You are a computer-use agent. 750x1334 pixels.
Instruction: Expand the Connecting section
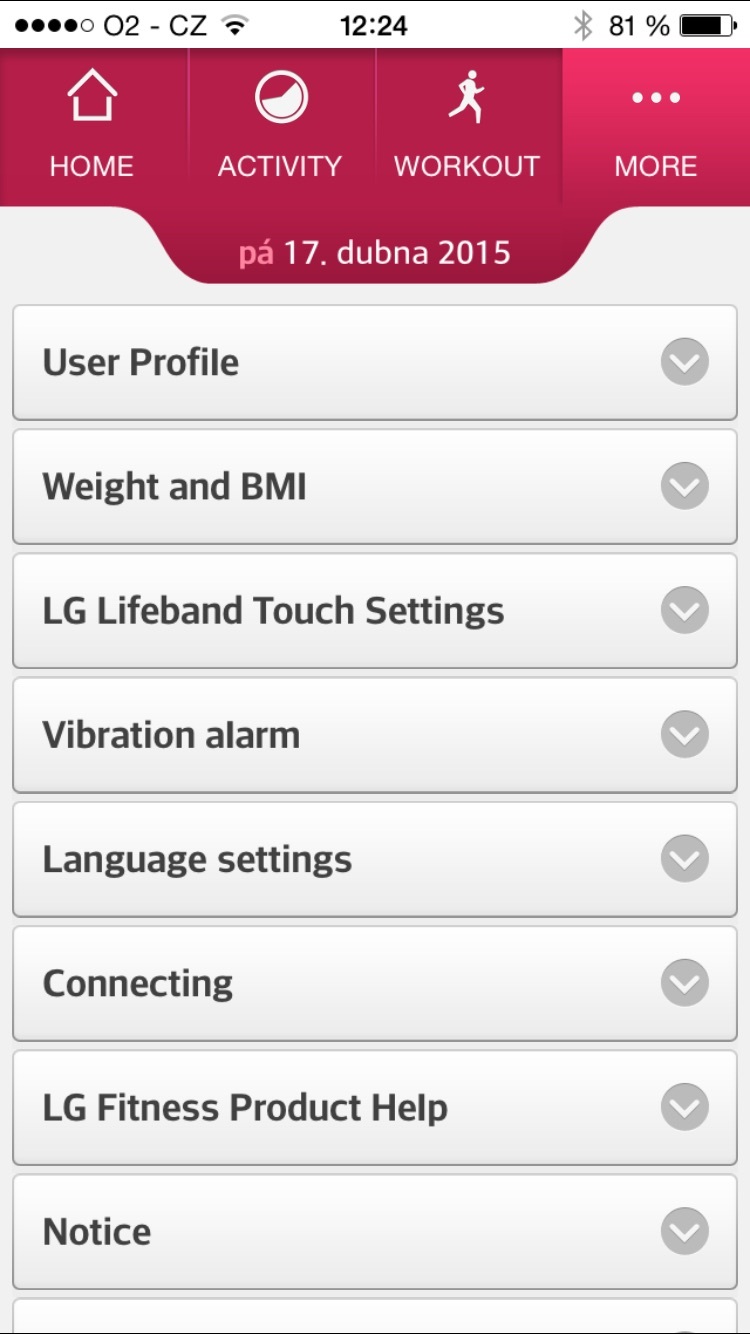tap(375, 983)
